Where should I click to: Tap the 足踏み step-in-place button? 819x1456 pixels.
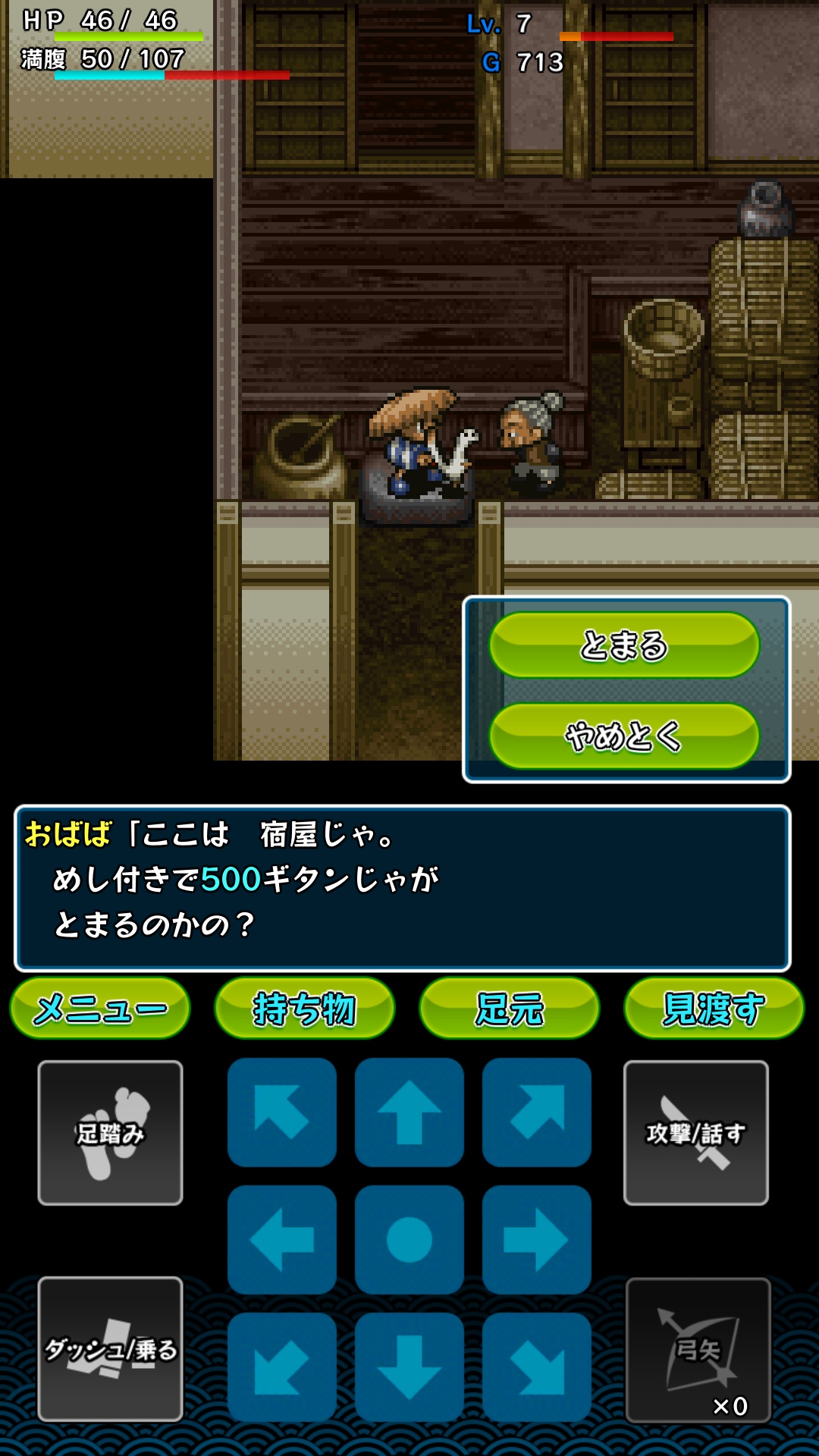tap(111, 1133)
